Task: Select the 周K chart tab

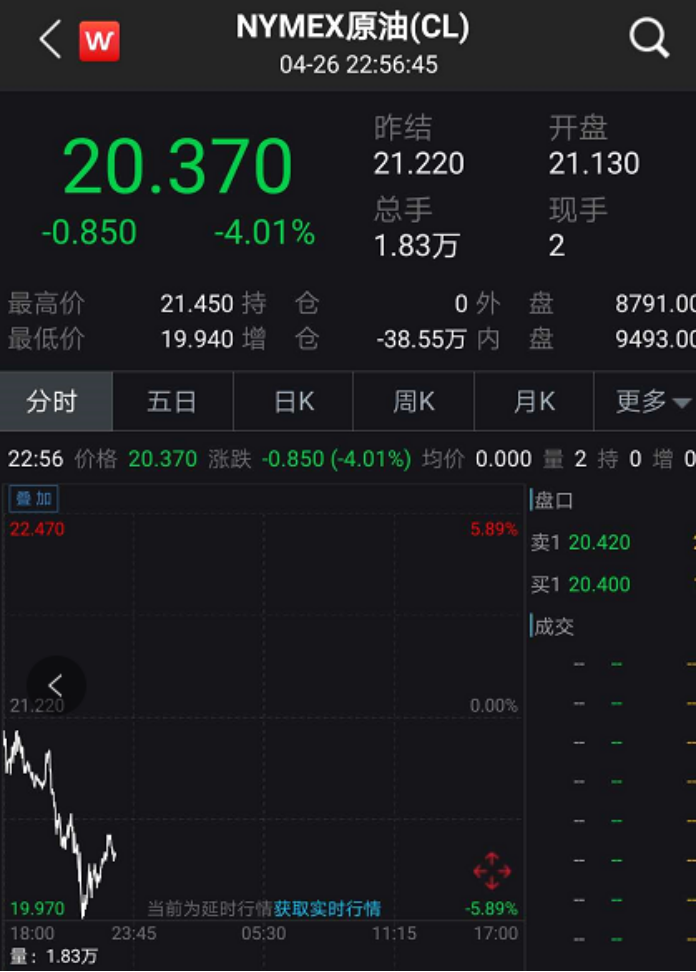Action: [x=413, y=402]
